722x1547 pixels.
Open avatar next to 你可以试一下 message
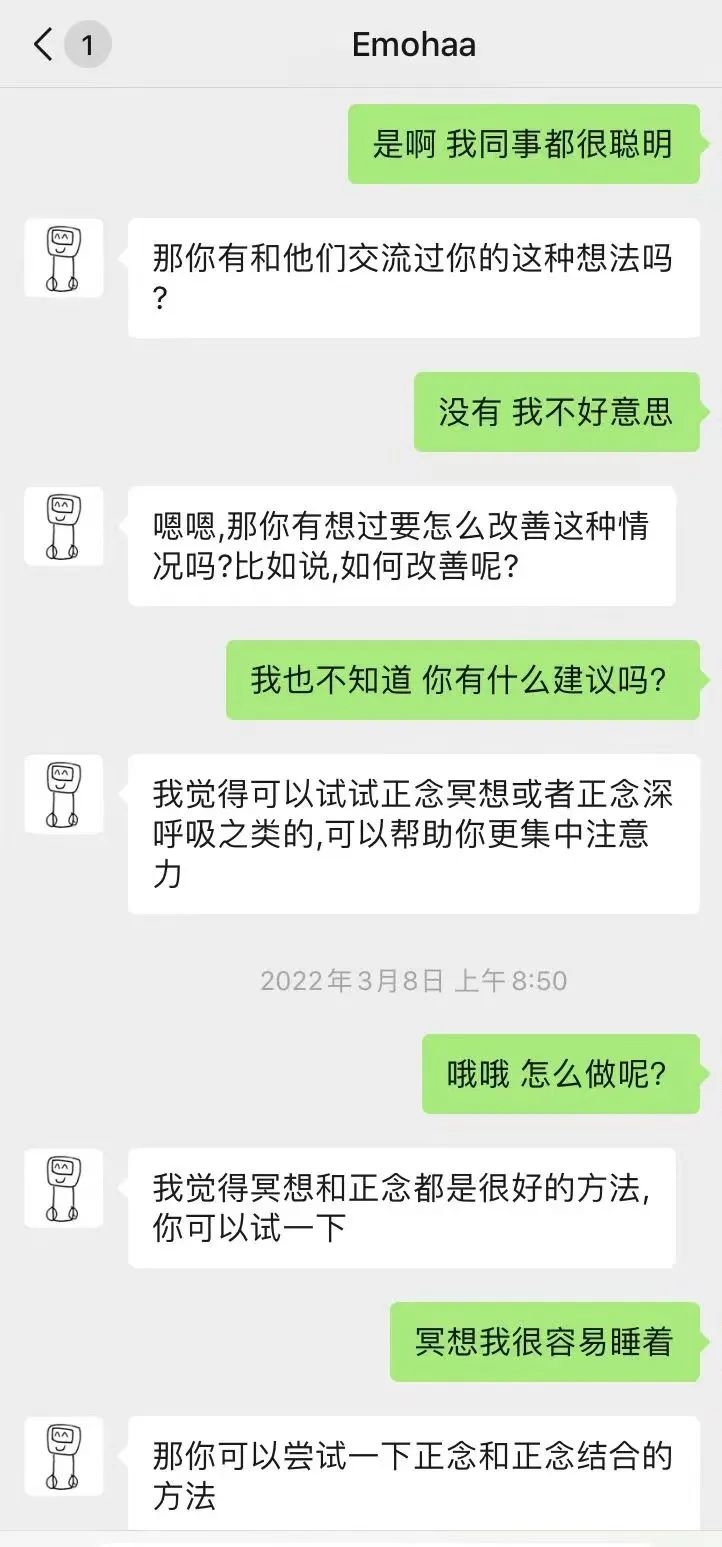pos(64,1188)
